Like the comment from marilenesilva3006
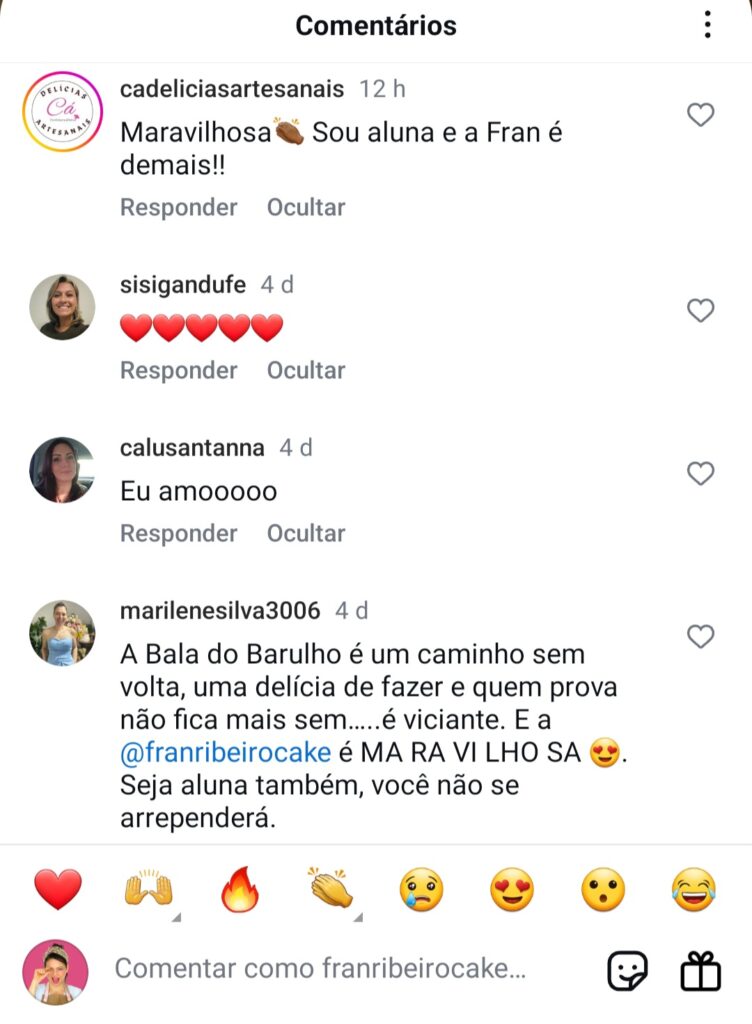 pyautogui.click(x=701, y=637)
